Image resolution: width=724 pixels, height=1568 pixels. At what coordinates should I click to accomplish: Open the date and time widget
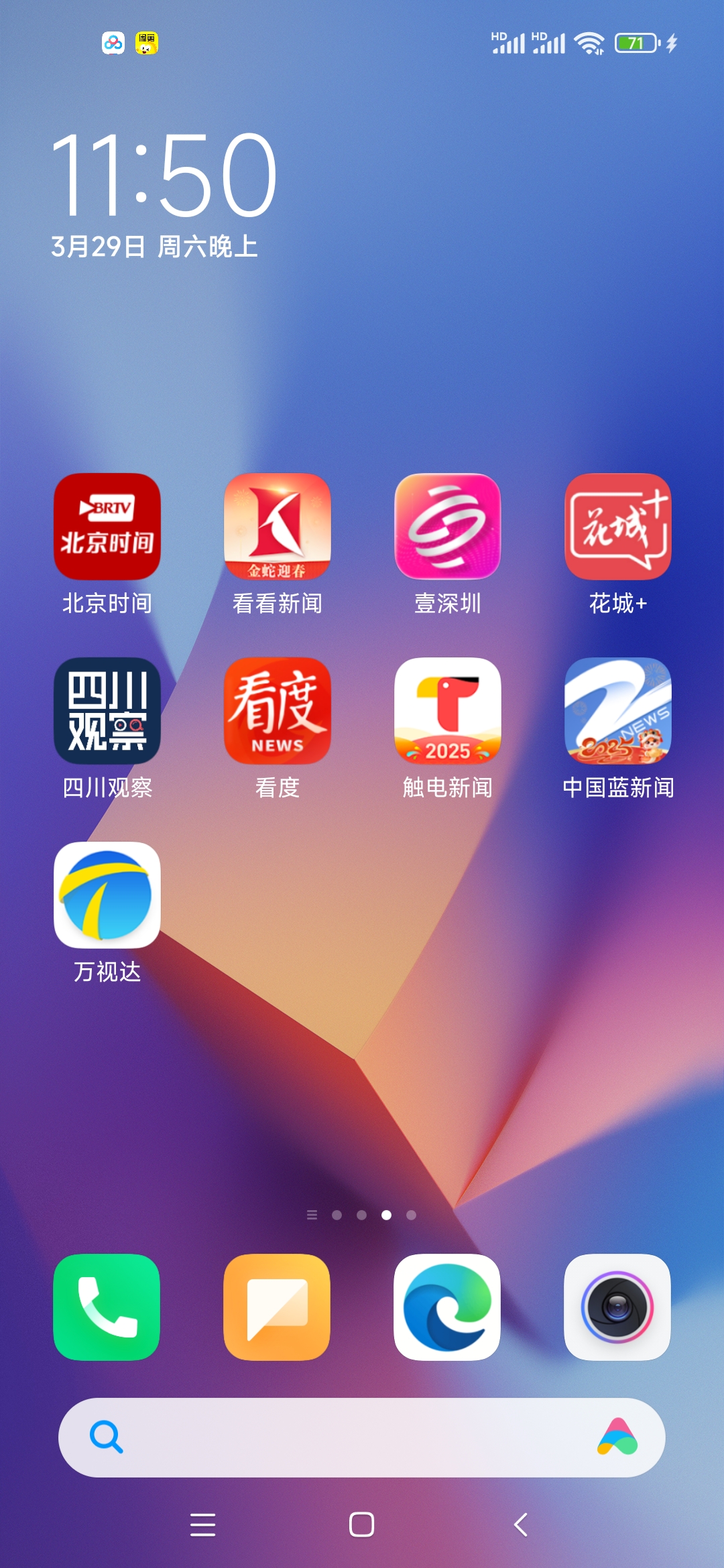(x=164, y=194)
